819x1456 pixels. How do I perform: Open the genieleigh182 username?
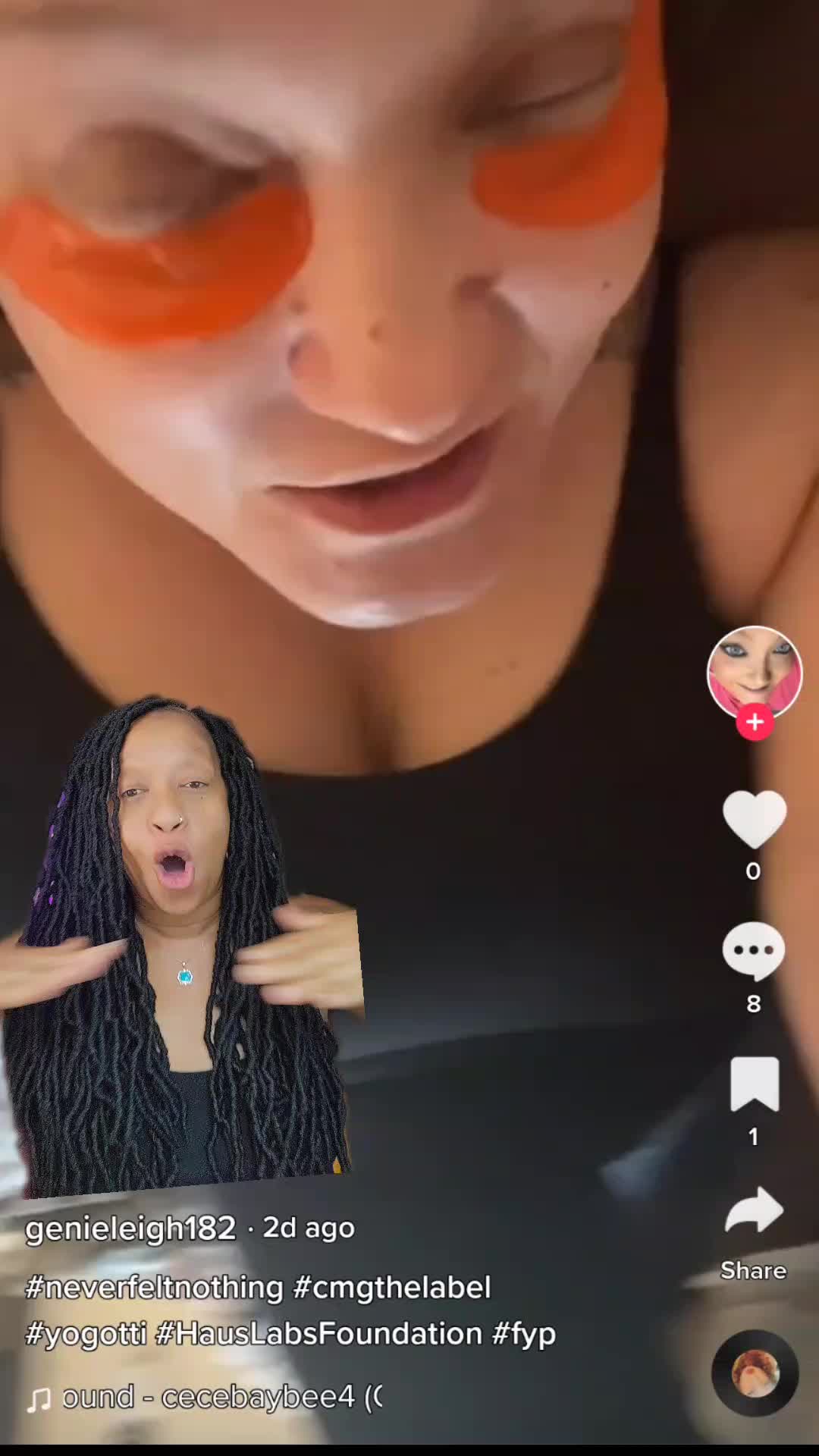point(130,1228)
